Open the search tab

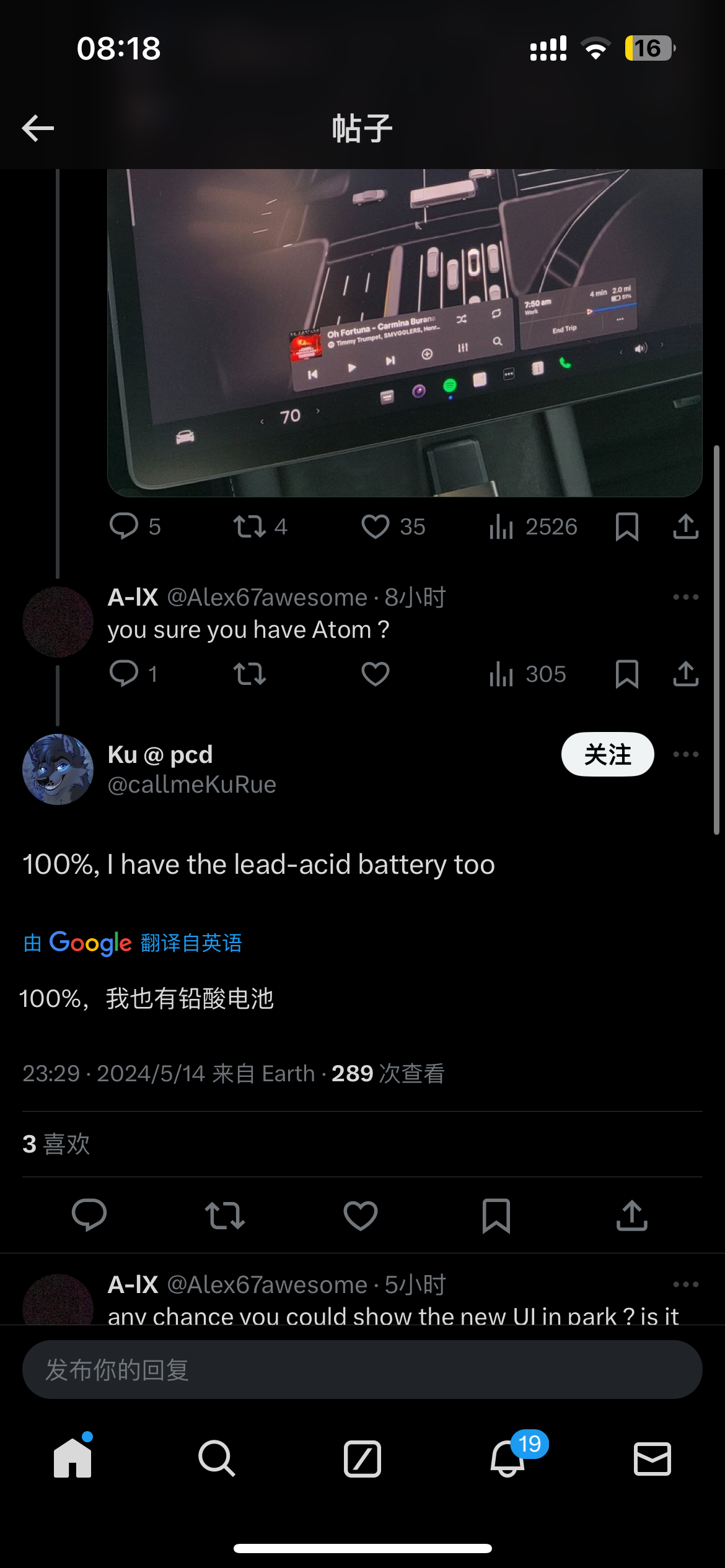(217, 1458)
